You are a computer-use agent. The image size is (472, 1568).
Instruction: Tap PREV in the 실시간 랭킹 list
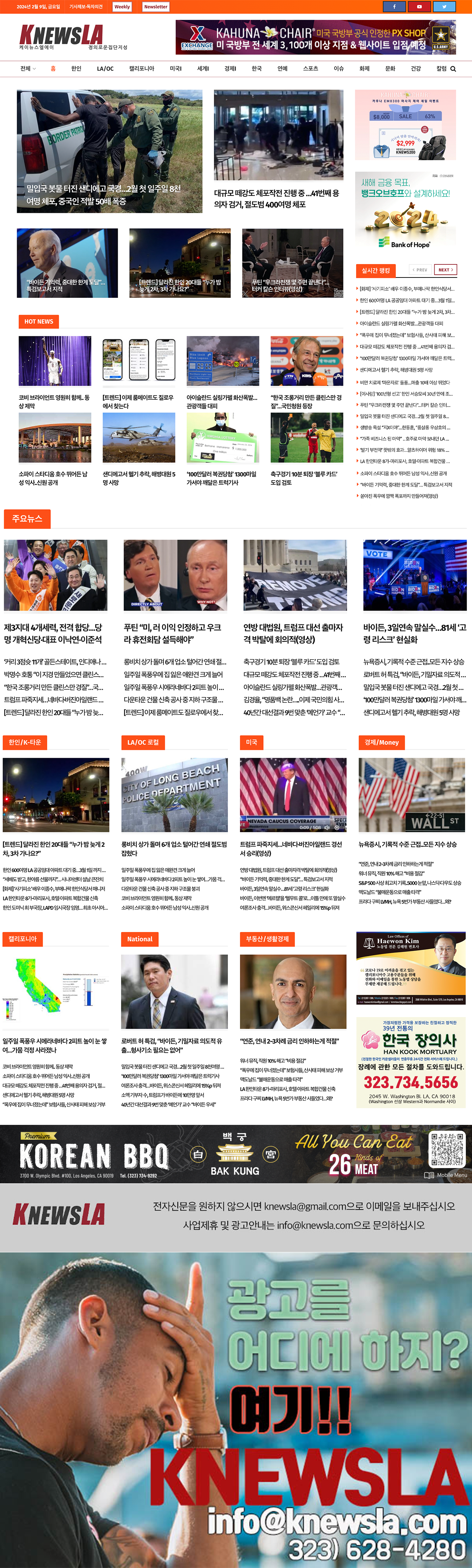[x=420, y=270]
